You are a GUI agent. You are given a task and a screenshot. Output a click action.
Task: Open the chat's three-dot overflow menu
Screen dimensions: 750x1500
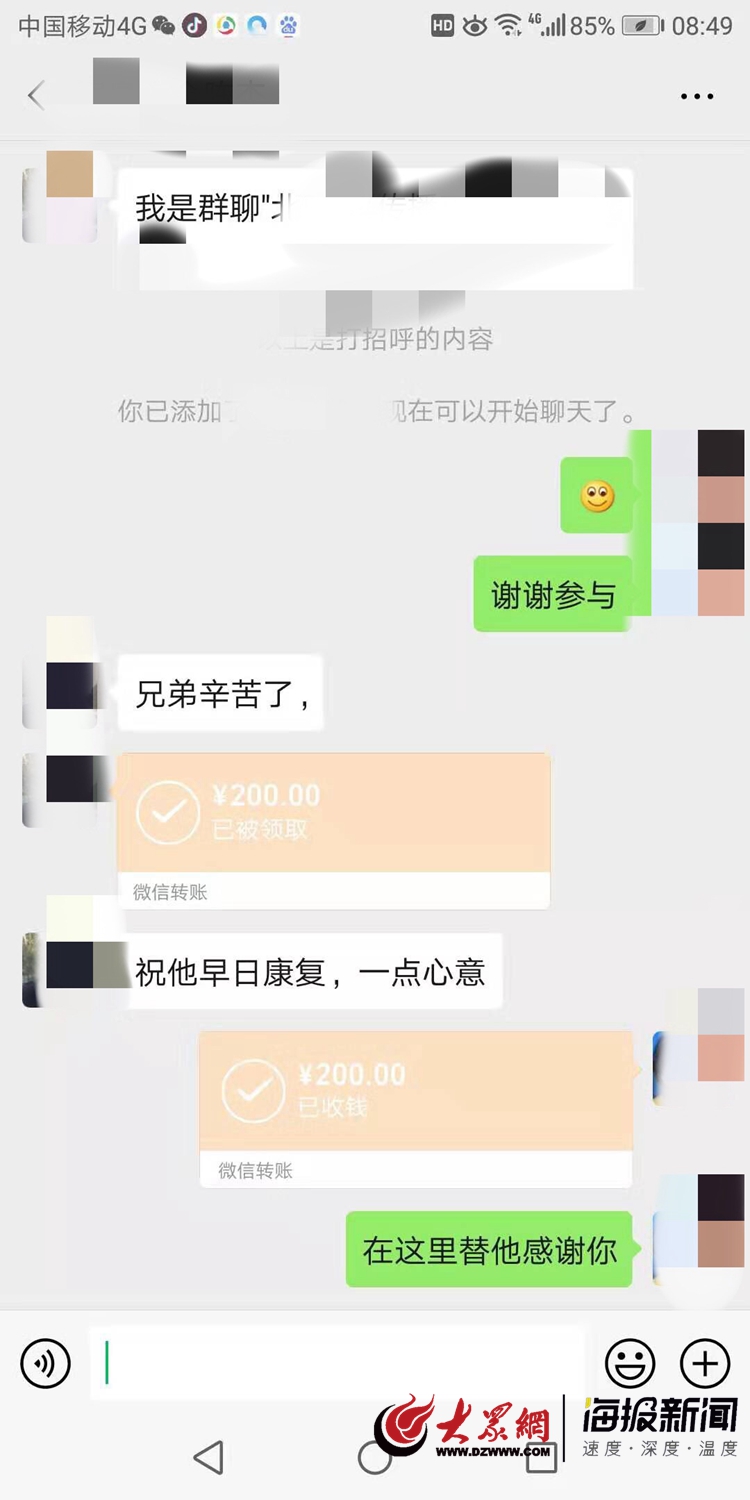click(697, 97)
